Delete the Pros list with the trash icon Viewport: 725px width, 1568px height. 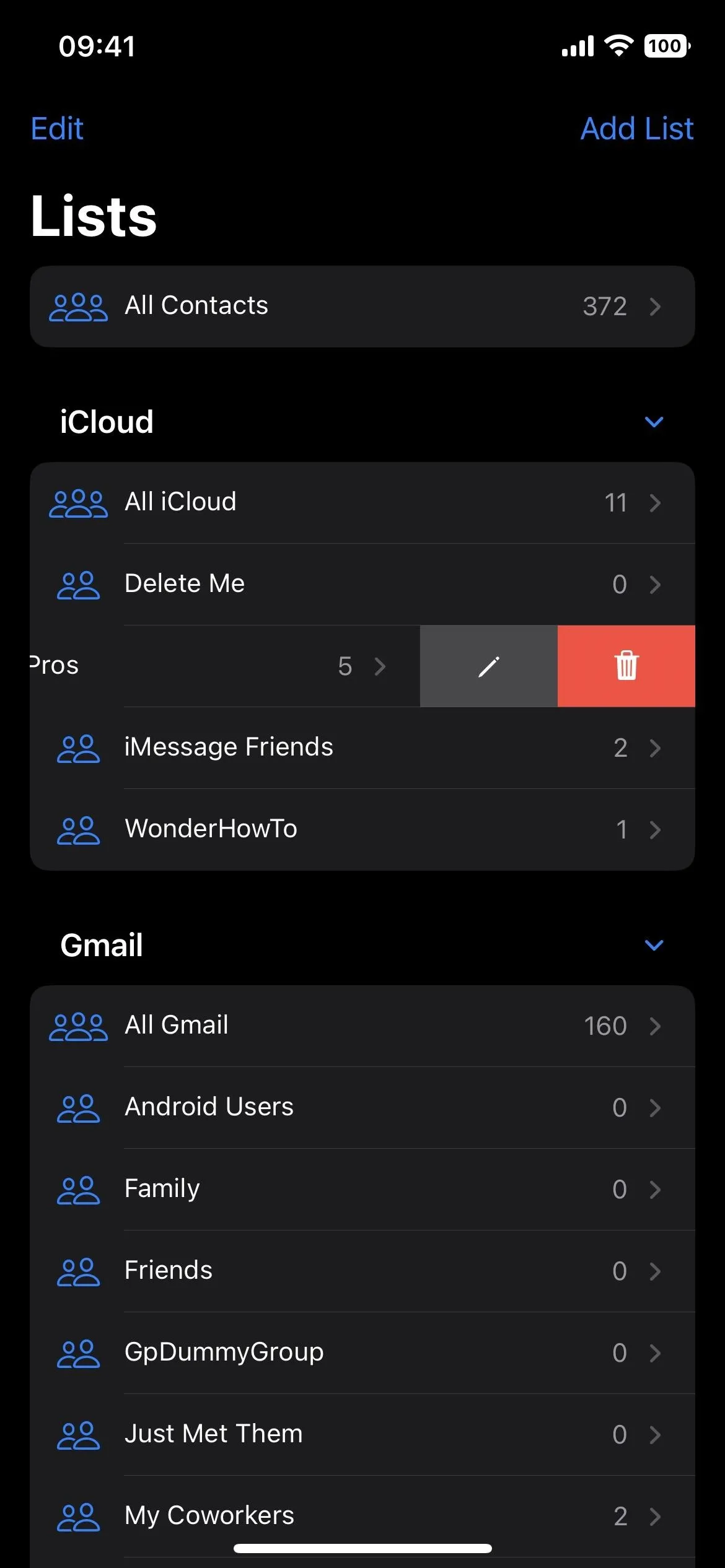coord(626,666)
